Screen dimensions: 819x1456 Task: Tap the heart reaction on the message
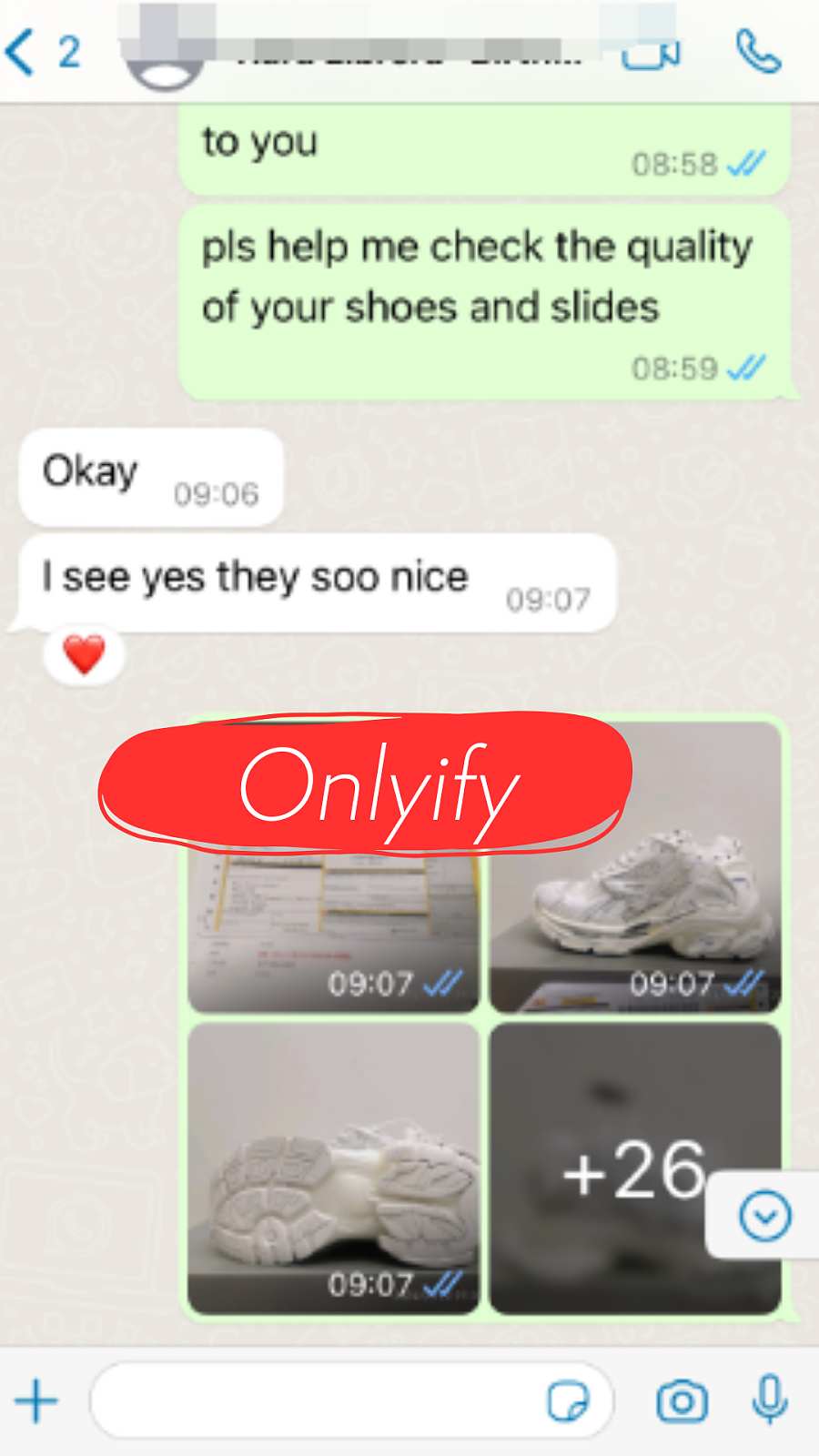[x=84, y=655]
